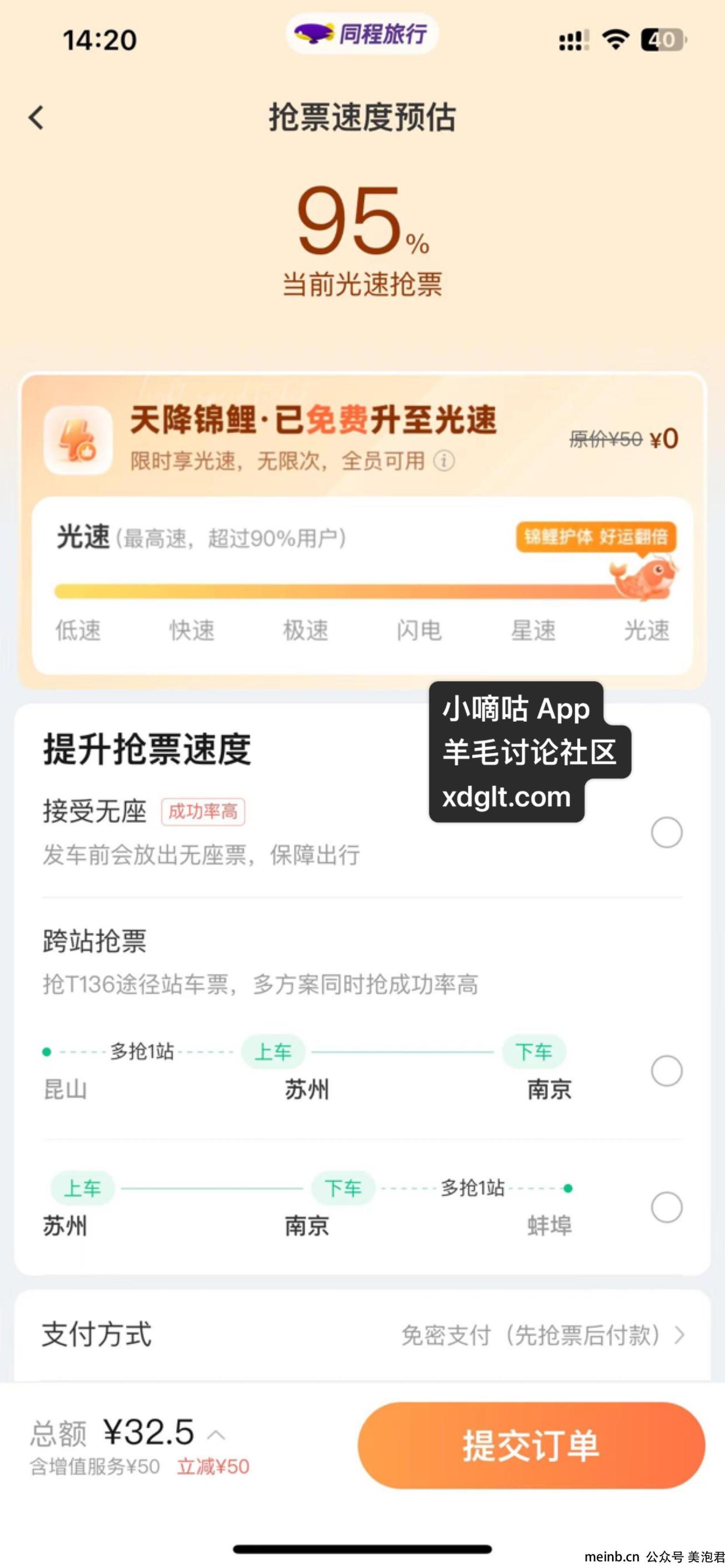Viewport: 725px width, 1568px height.
Task: Select the 接受无座 option
Action: [x=667, y=832]
